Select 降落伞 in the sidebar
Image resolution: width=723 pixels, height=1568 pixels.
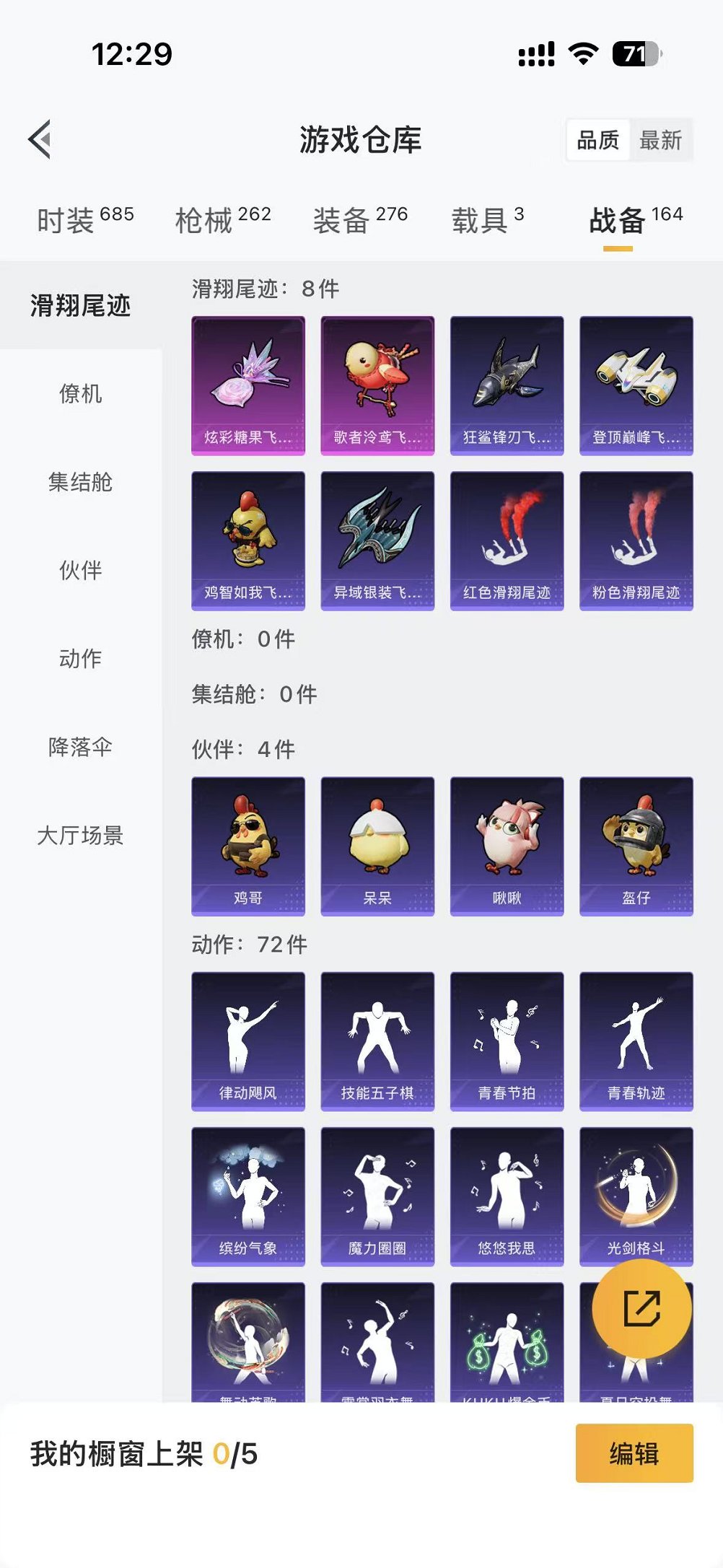point(80,747)
